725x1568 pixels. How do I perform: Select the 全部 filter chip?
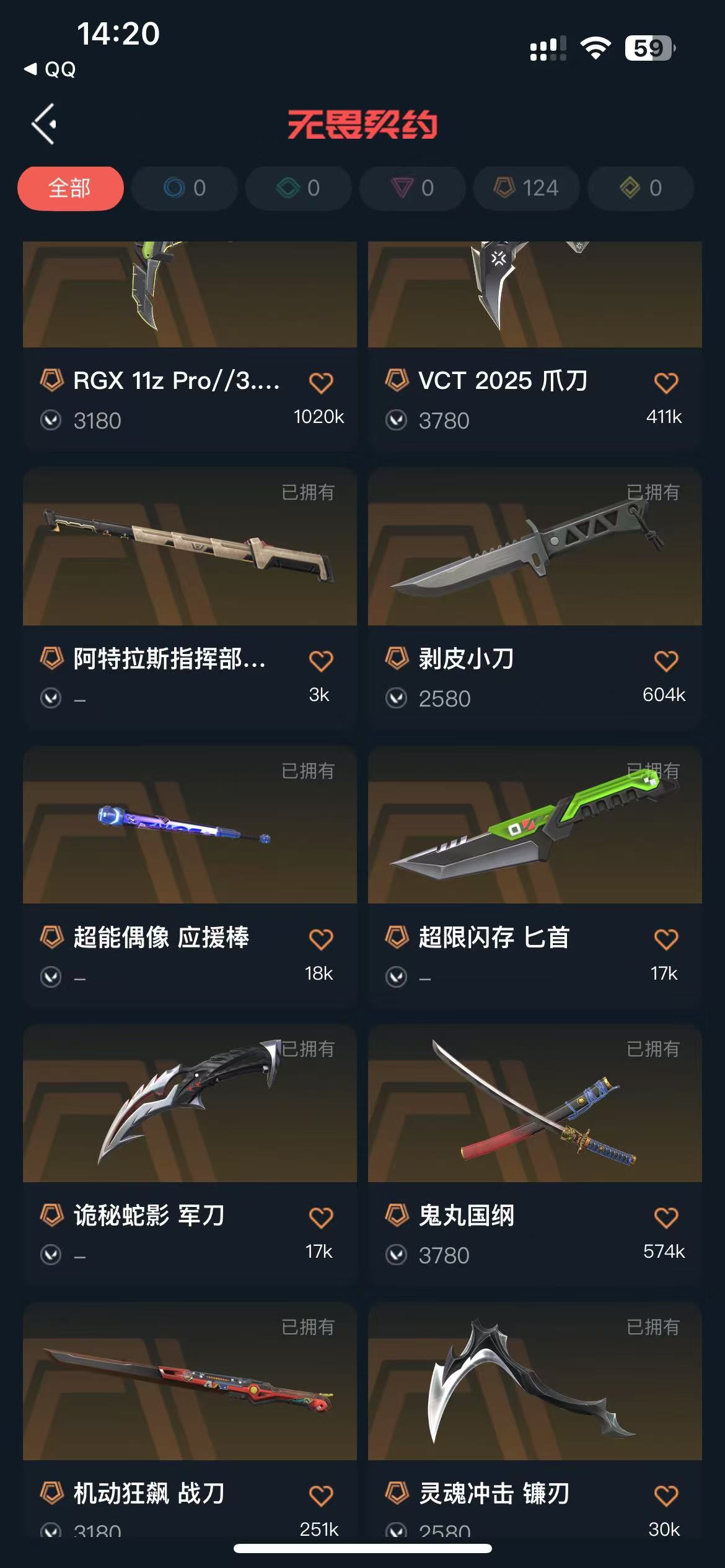tap(70, 188)
